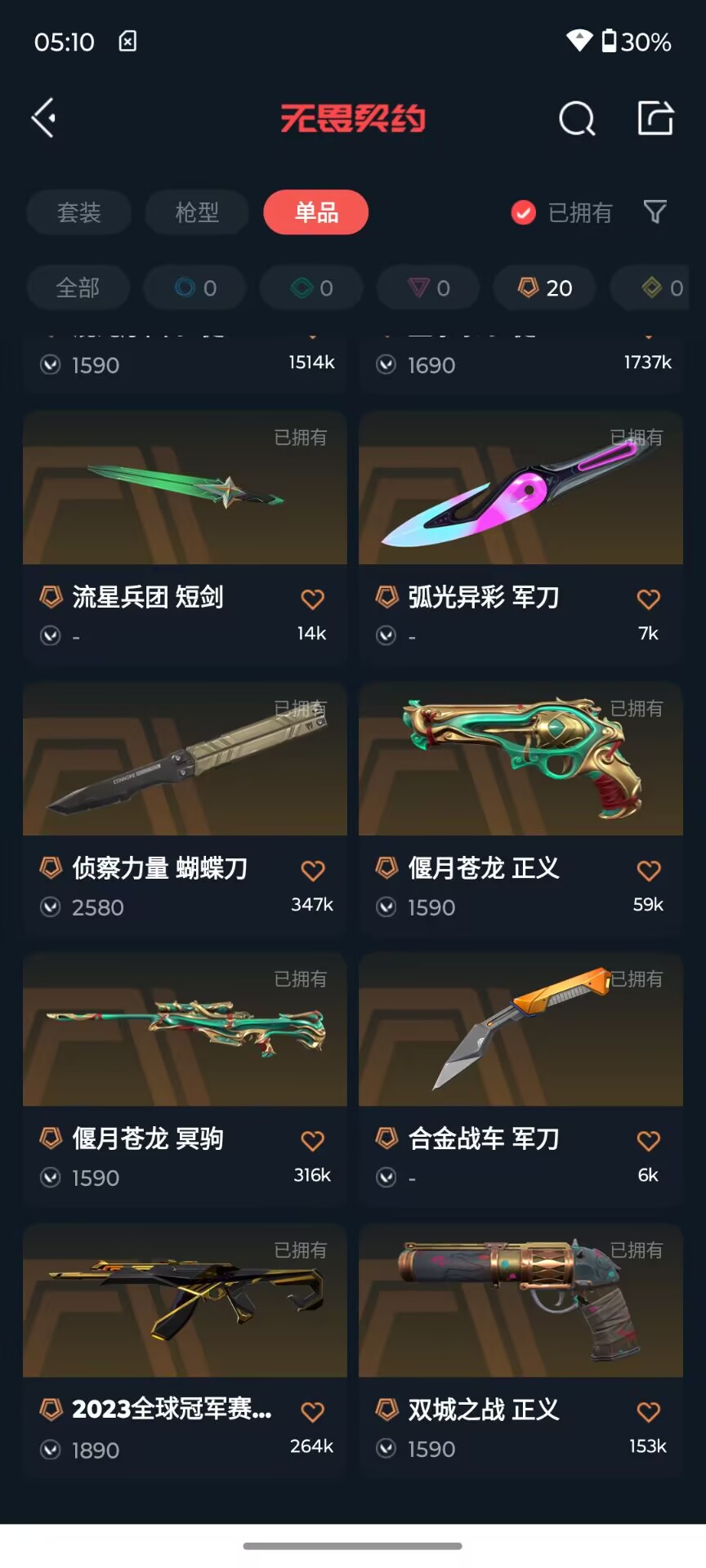Select the 单品 tab

(316, 212)
